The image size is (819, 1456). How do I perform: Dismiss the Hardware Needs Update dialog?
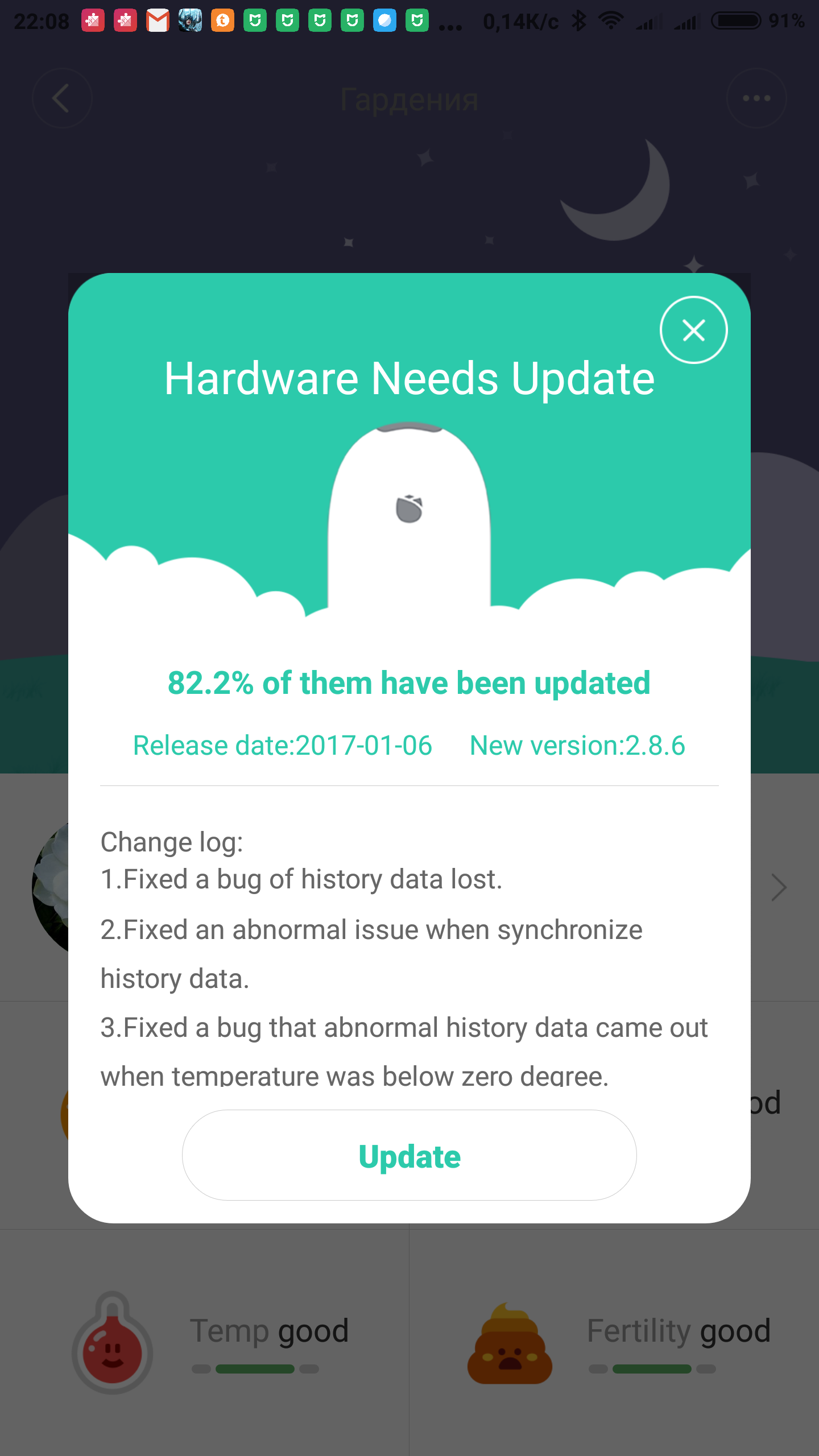point(693,330)
